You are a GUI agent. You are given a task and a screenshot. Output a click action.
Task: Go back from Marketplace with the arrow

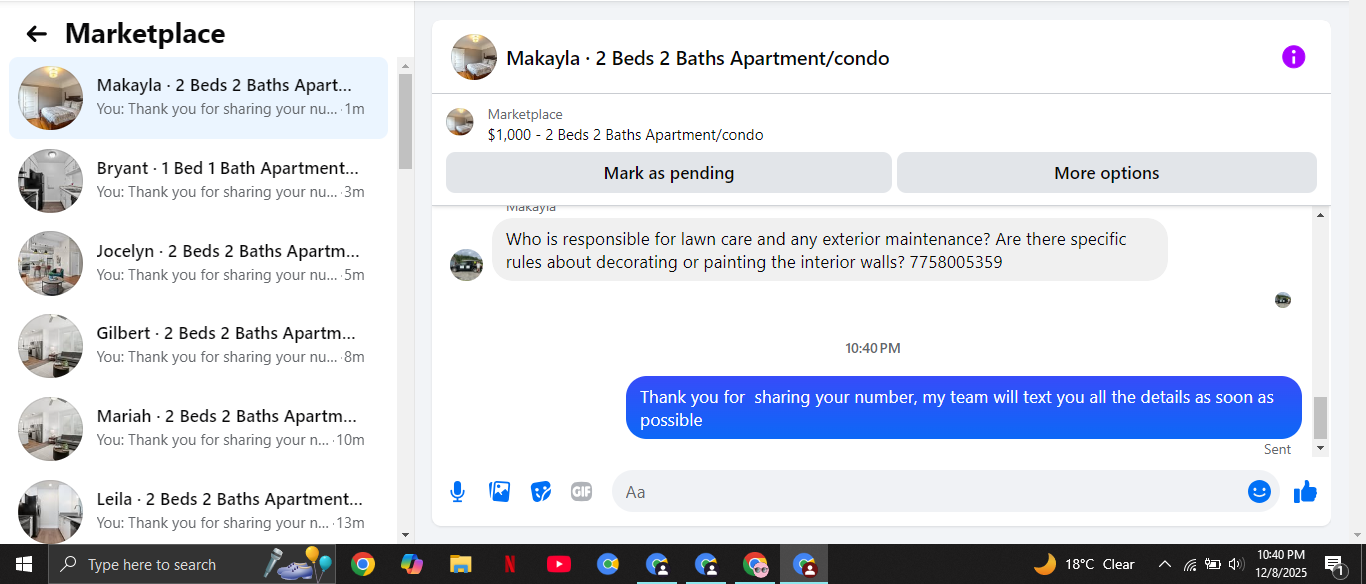click(37, 34)
